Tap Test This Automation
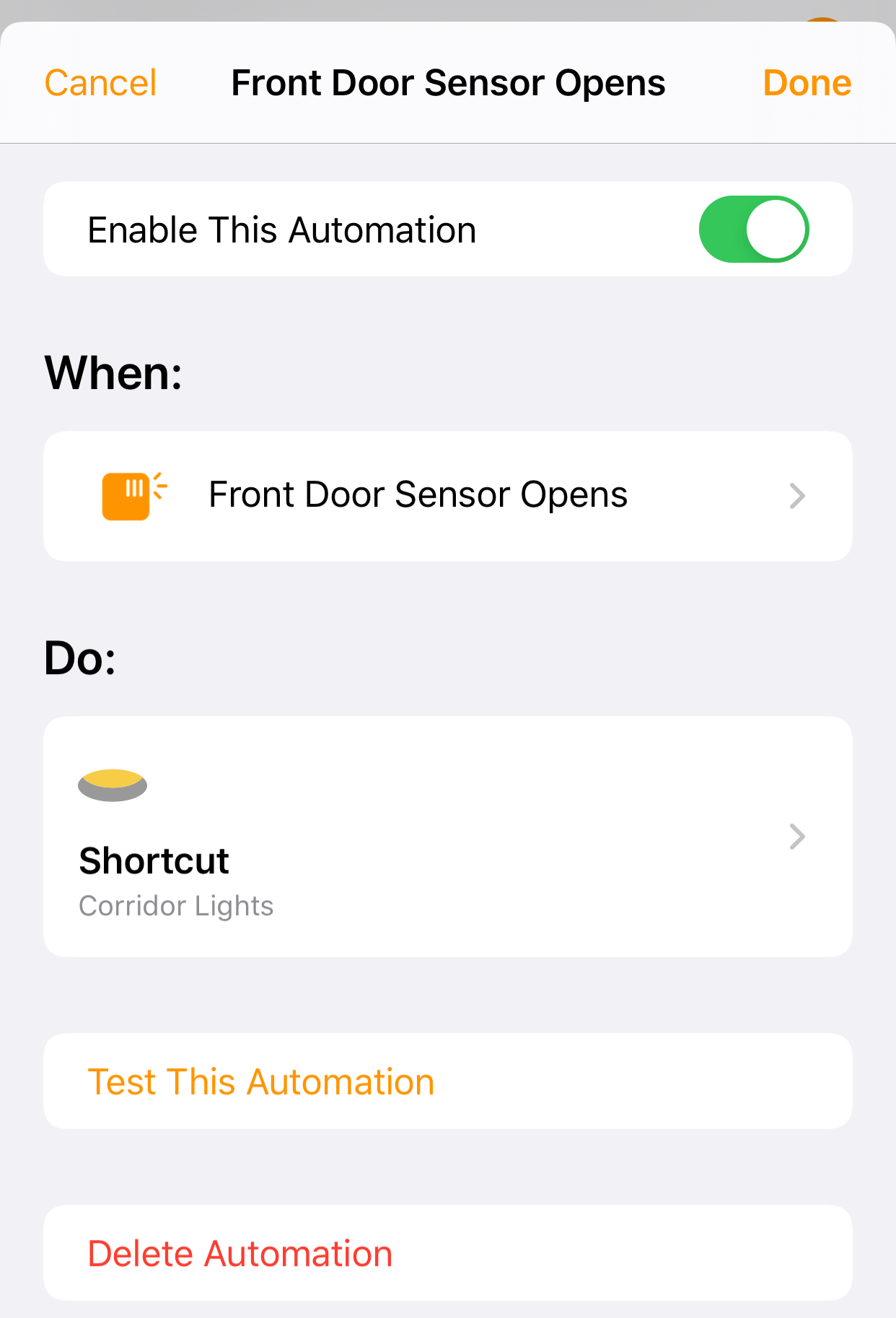The height and width of the screenshot is (1318, 896). tap(261, 1081)
